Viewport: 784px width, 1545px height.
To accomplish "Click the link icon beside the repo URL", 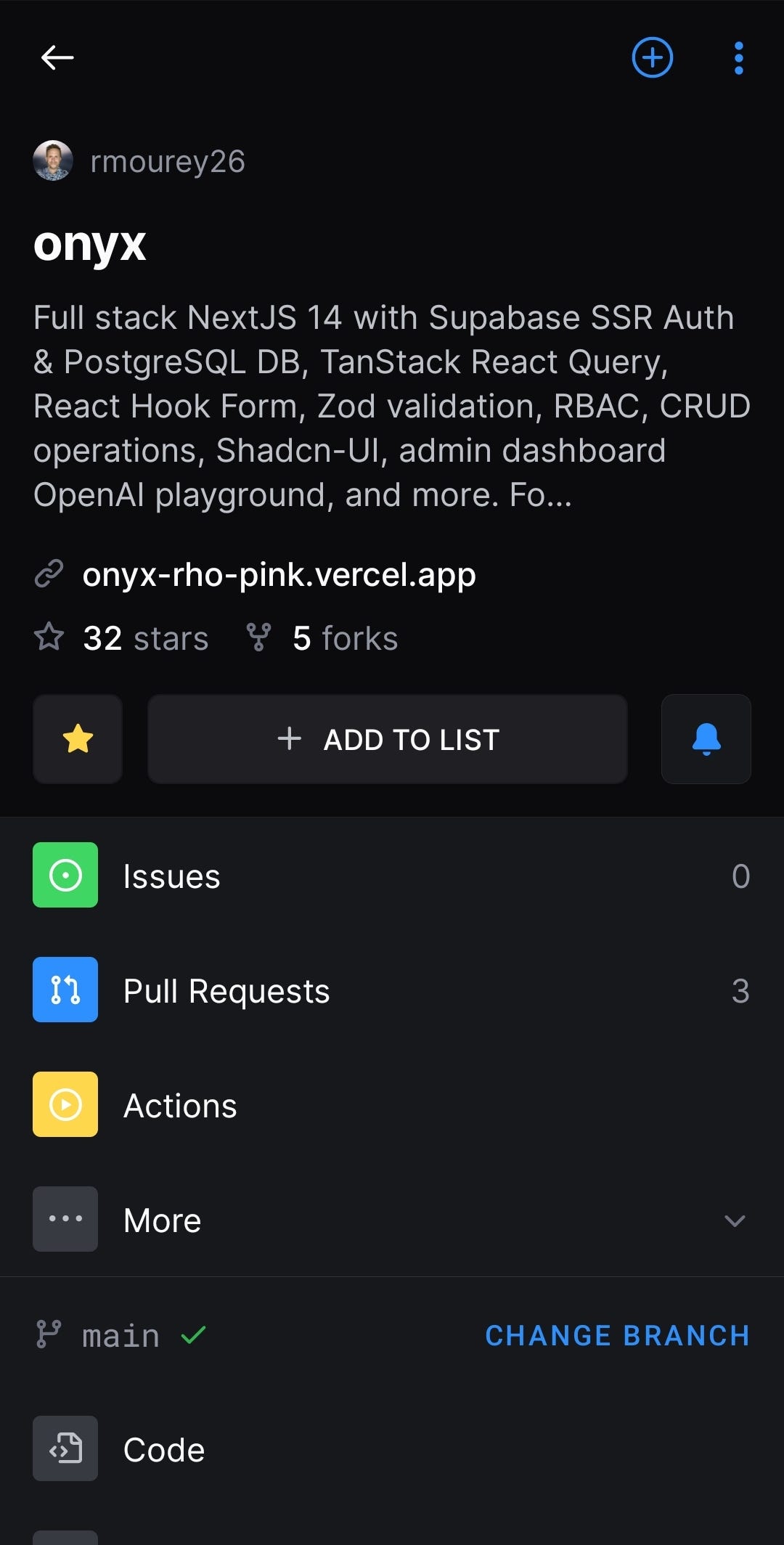I will click(x=50, y=574).
